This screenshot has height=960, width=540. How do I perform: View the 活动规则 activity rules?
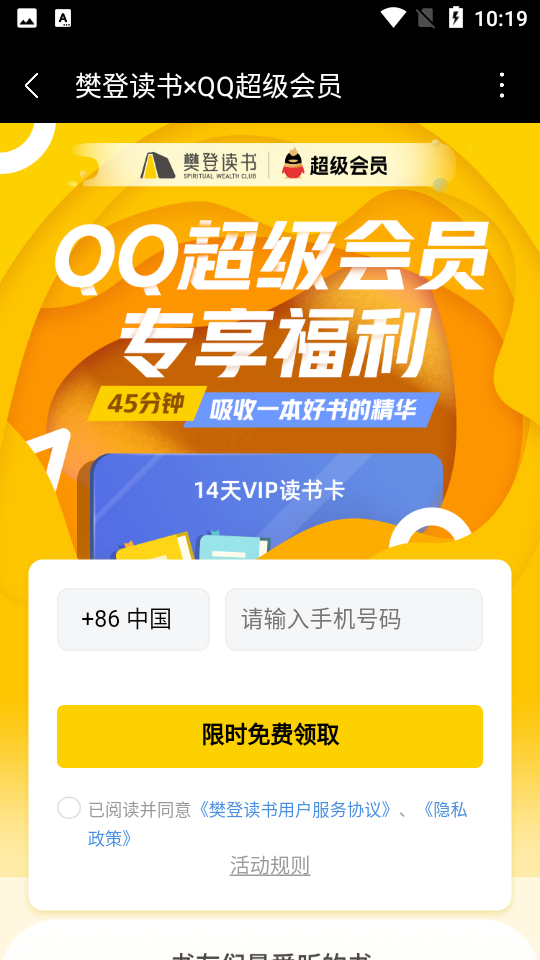pyautogui.click(x=270, y=865)
